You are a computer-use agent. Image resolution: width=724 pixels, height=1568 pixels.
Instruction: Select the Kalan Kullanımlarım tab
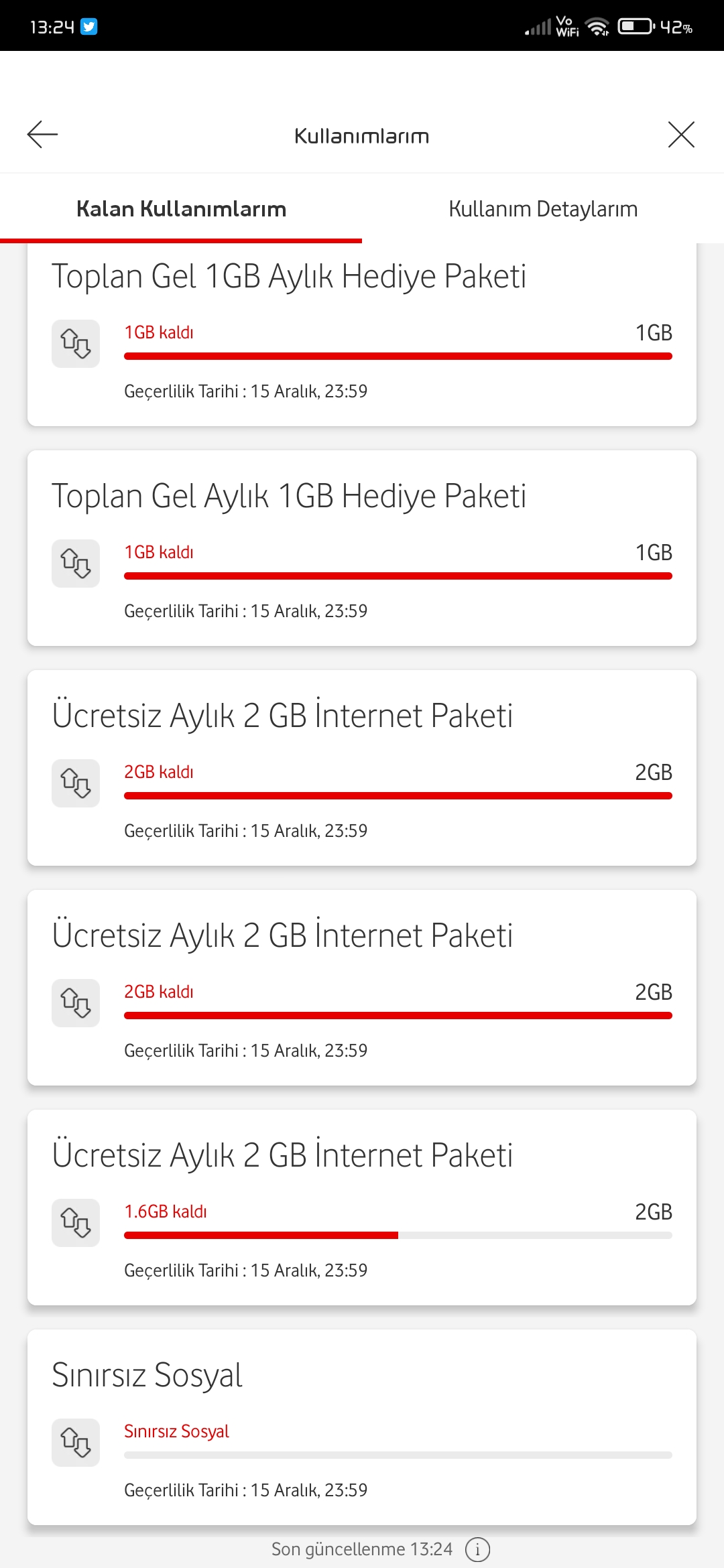point(181,208)
